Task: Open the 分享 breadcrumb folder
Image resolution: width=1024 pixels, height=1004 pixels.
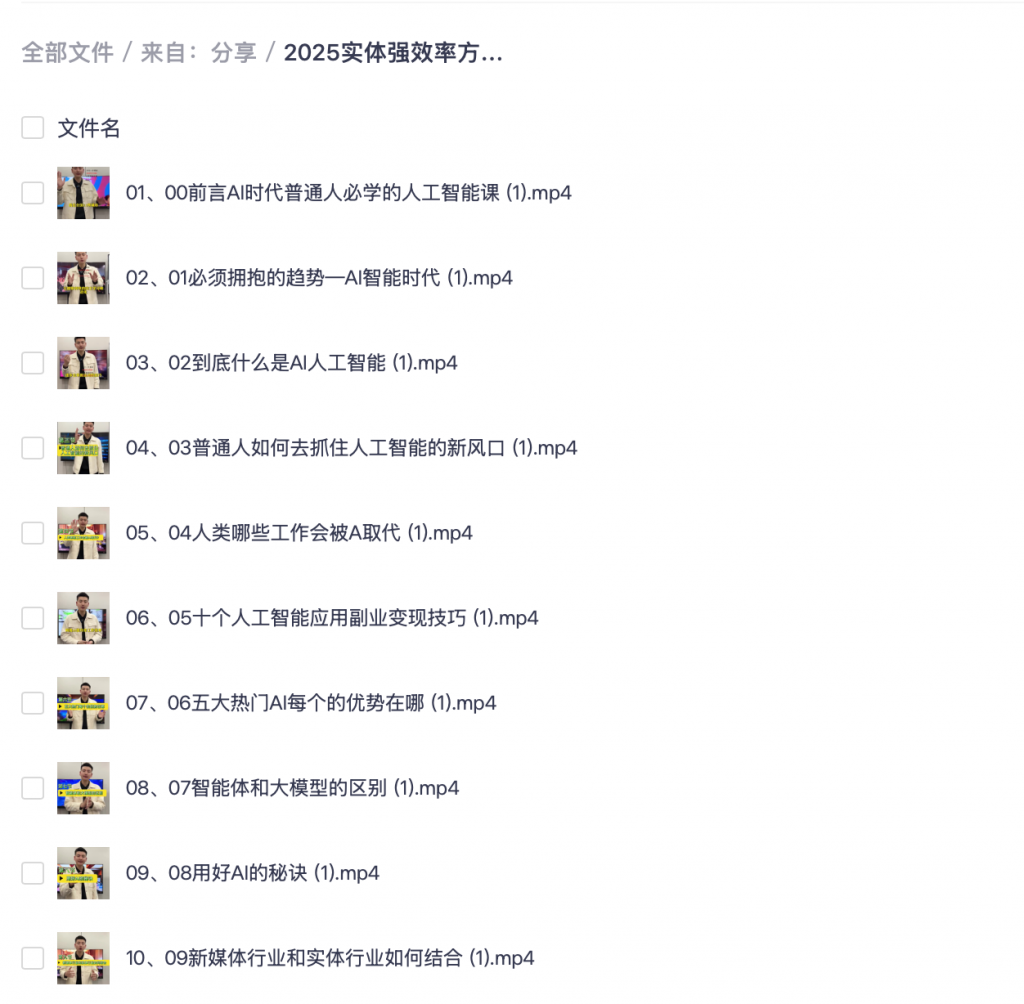Action: click(234, 53)
